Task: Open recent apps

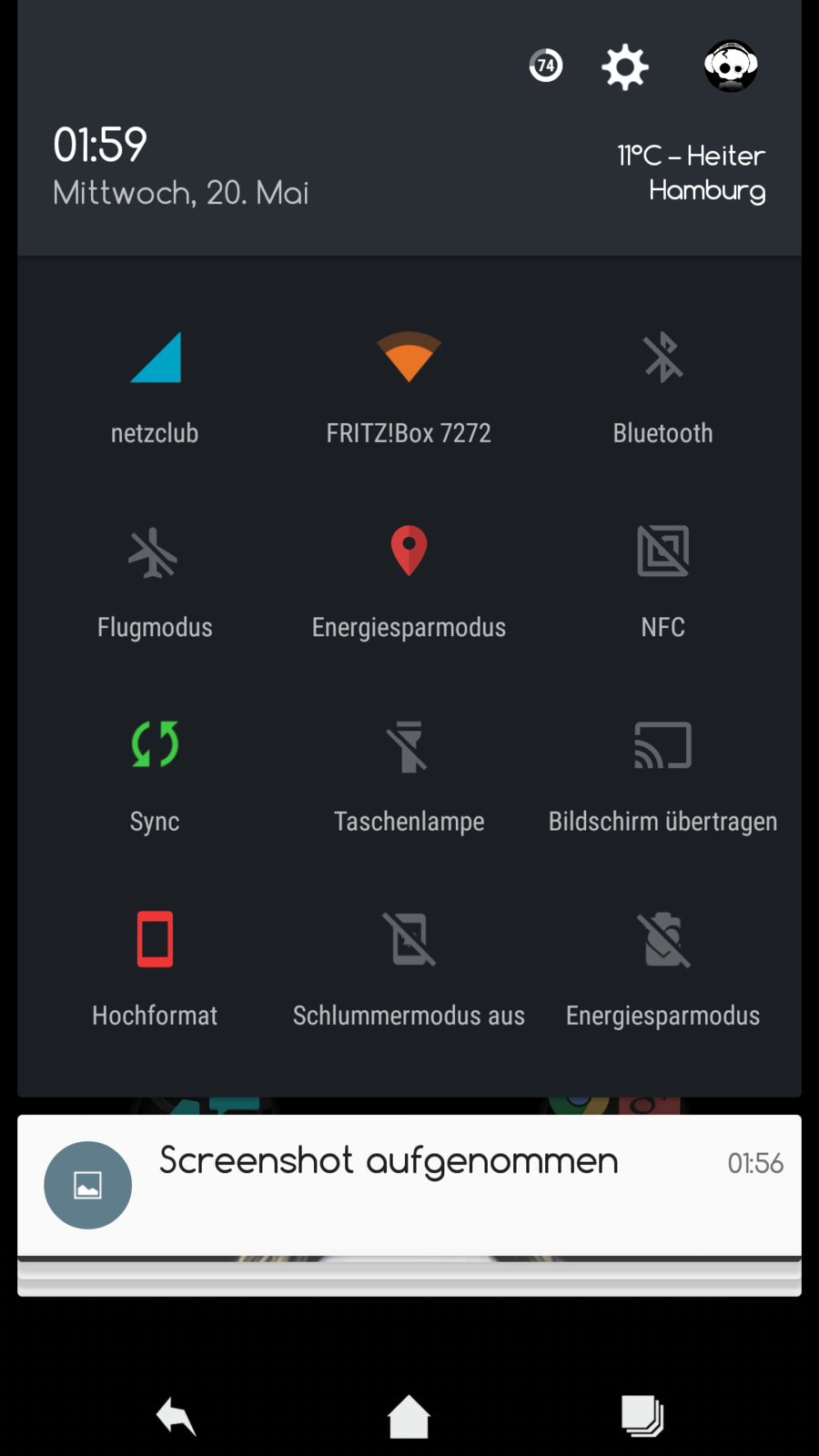Action: (642, 1416)
